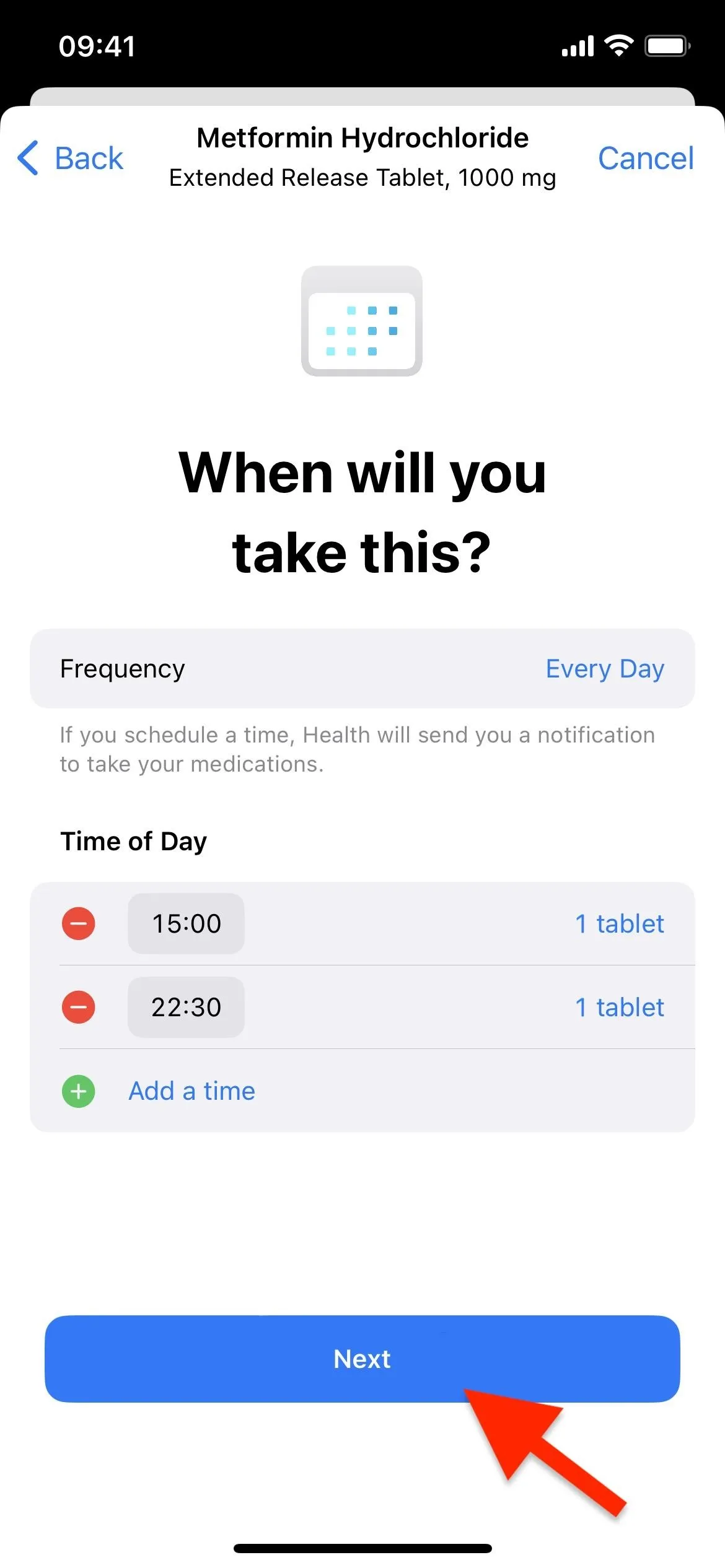Image resolution: width=725 pixels, height=1568 pixels.
Task: Change the 1 tablet dose at 15:00
Action: [x=619, y=924]
